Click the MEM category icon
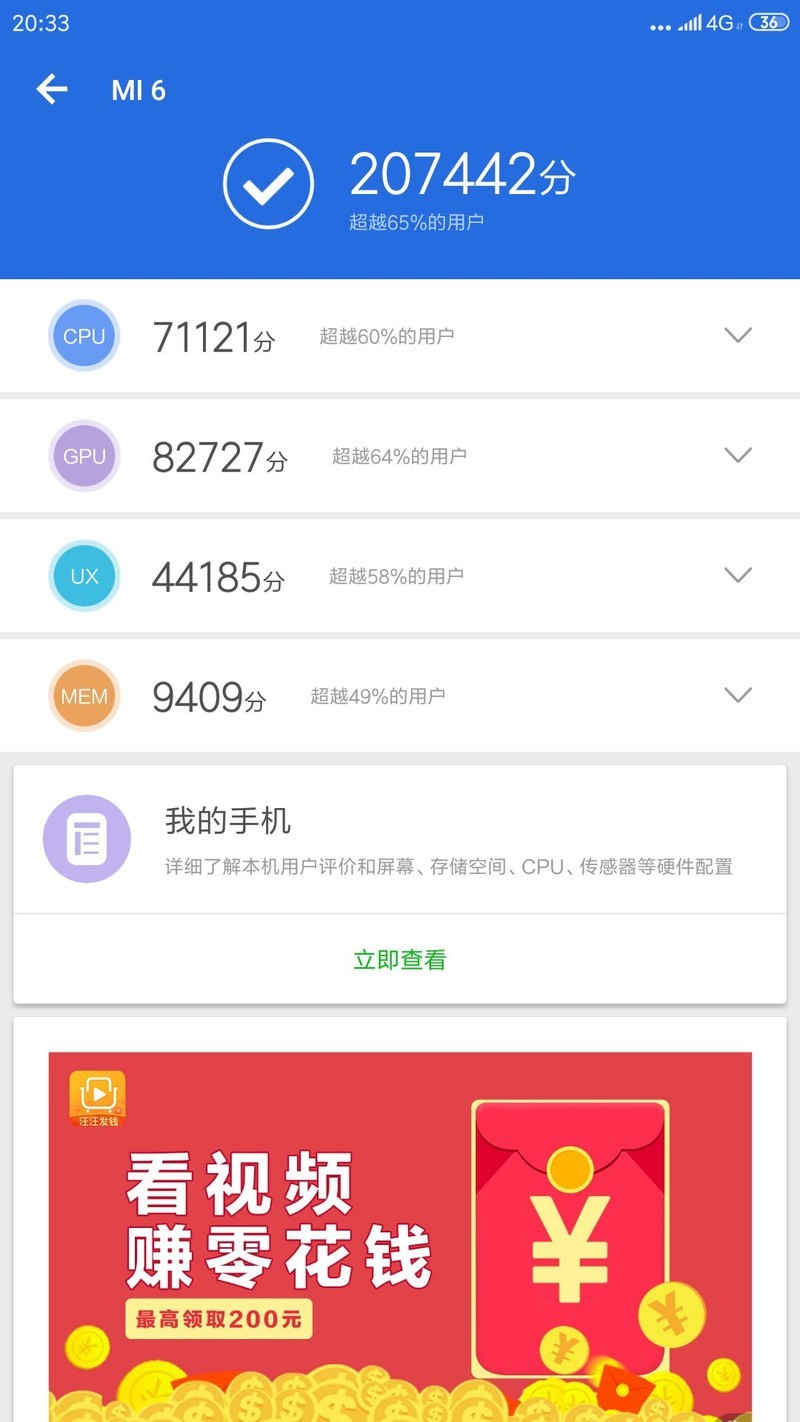This screenshot has height=1422, width=800. pyautogui.click(x=84, y=696)
